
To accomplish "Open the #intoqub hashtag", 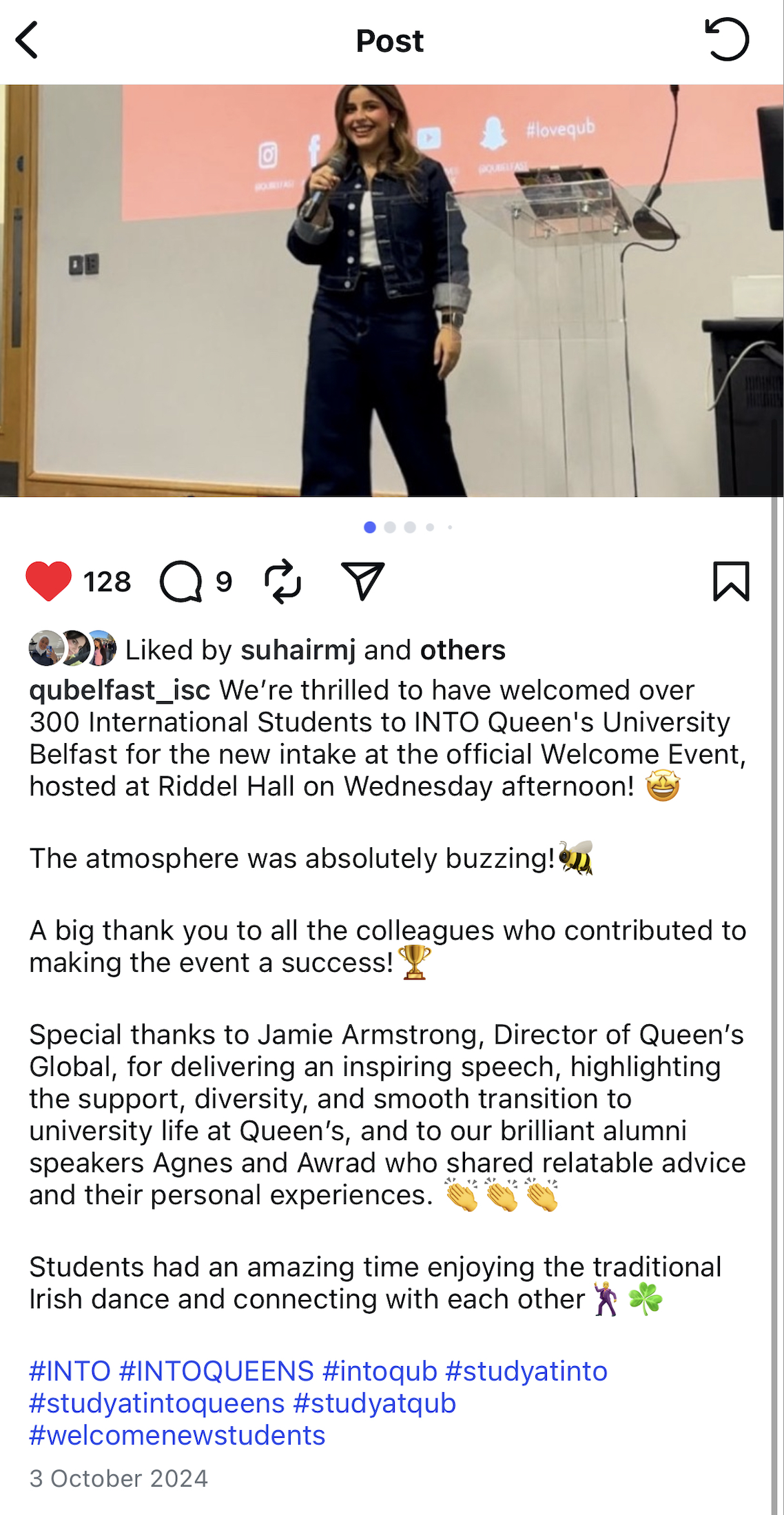I will (x=380, y=1371).
